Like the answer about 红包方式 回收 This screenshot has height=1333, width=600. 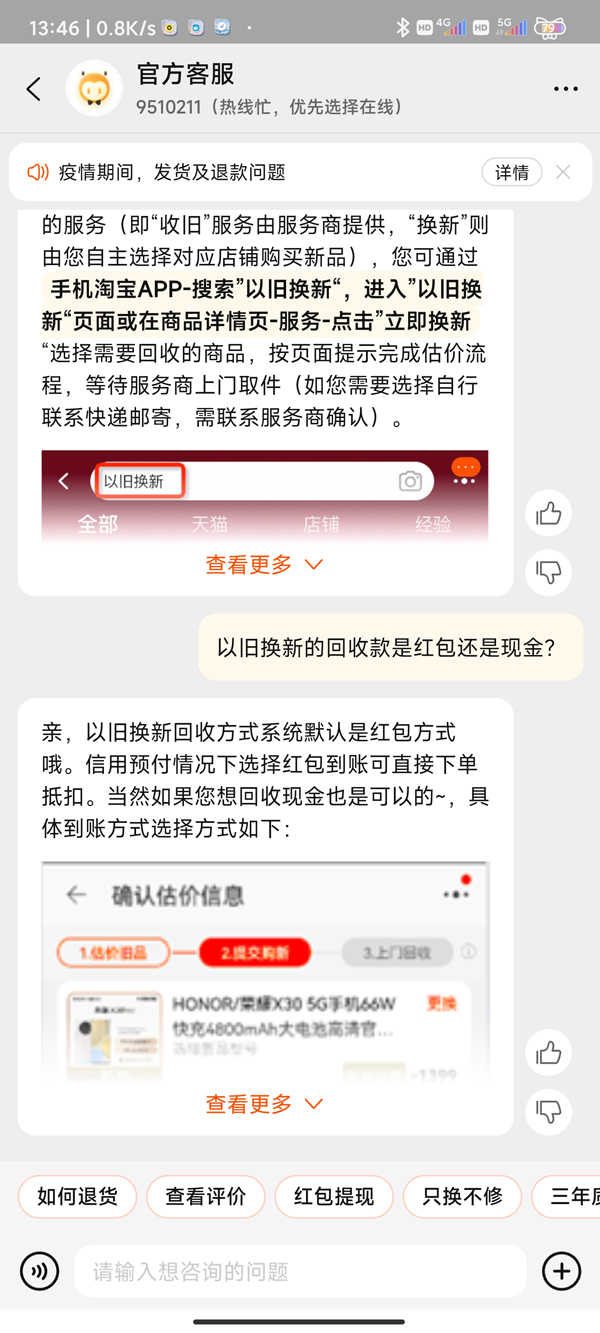548,1053
